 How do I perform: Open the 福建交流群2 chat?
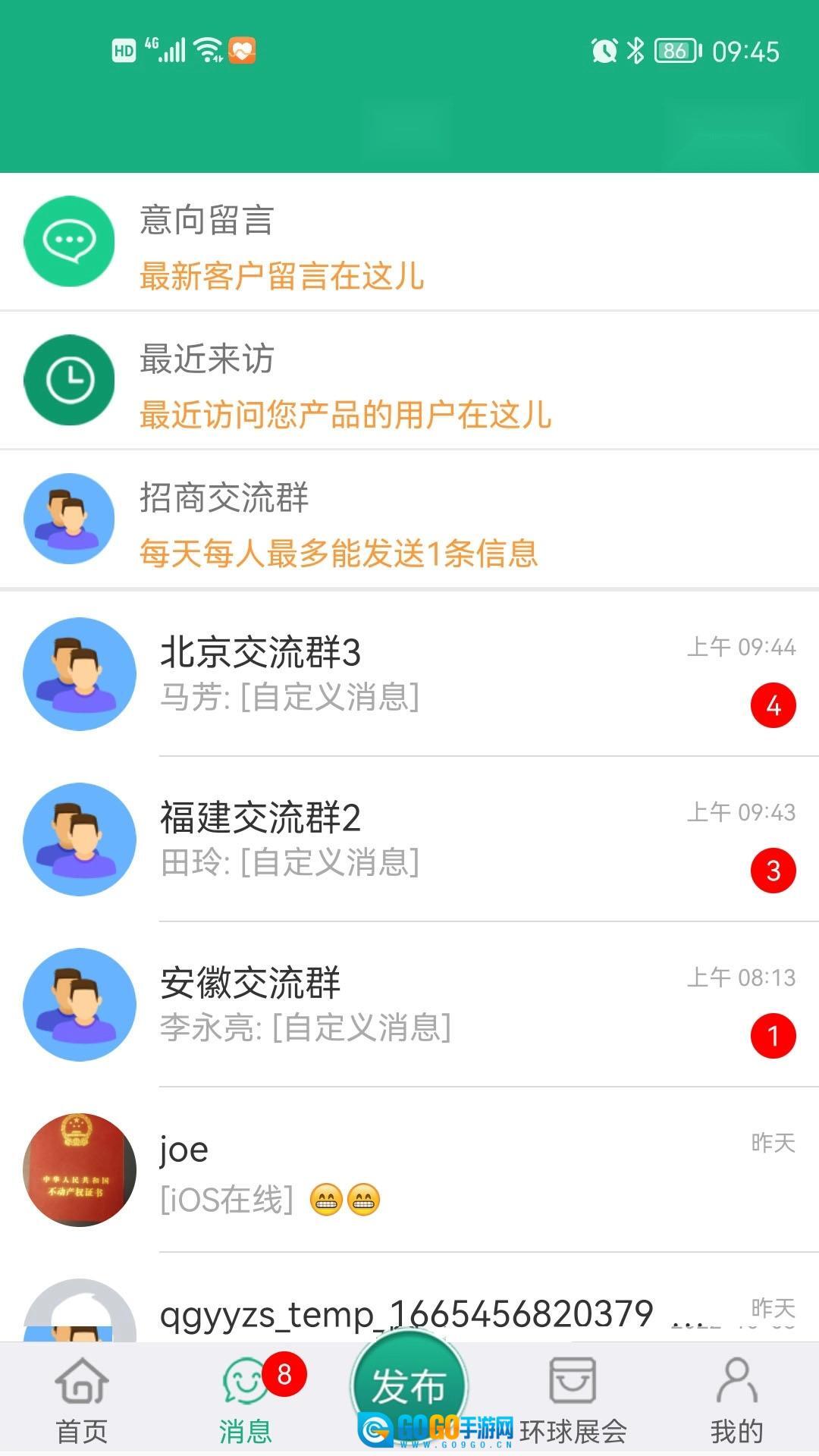pos(409,839)
